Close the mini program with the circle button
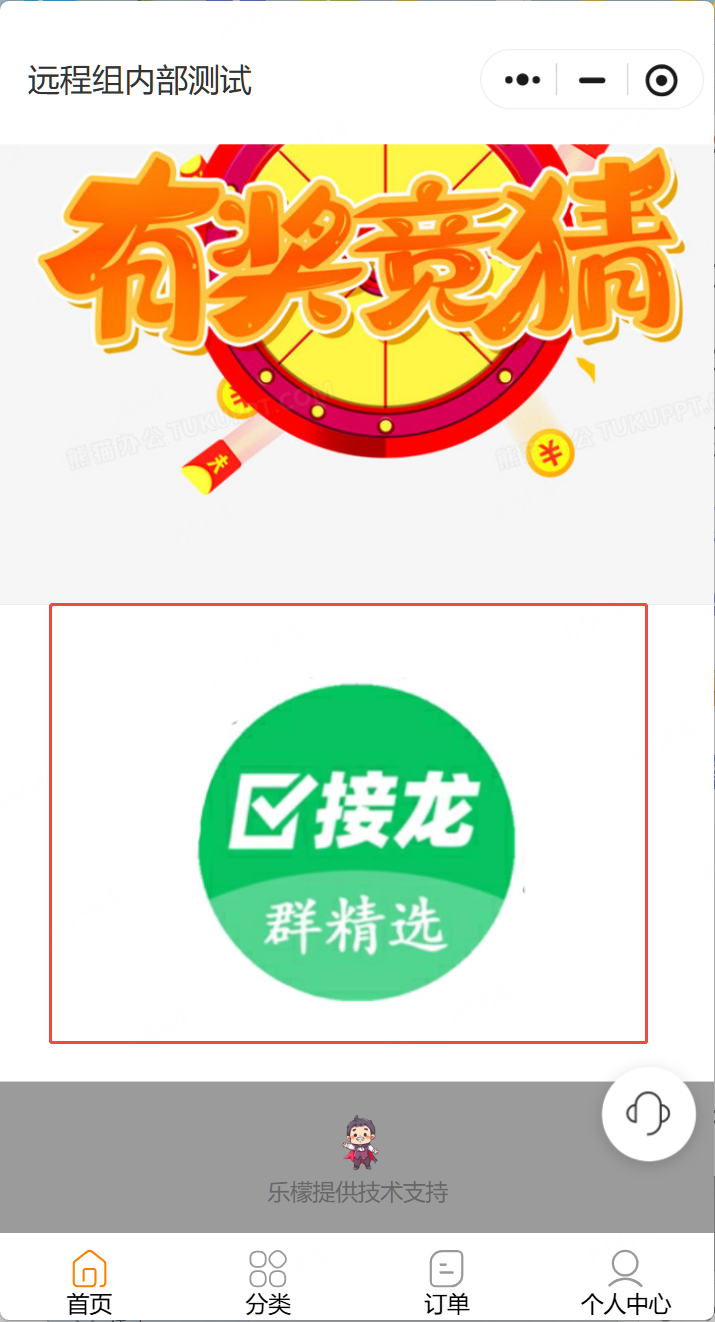This screenshot has width=715, height=1322. tap(661, 80)
